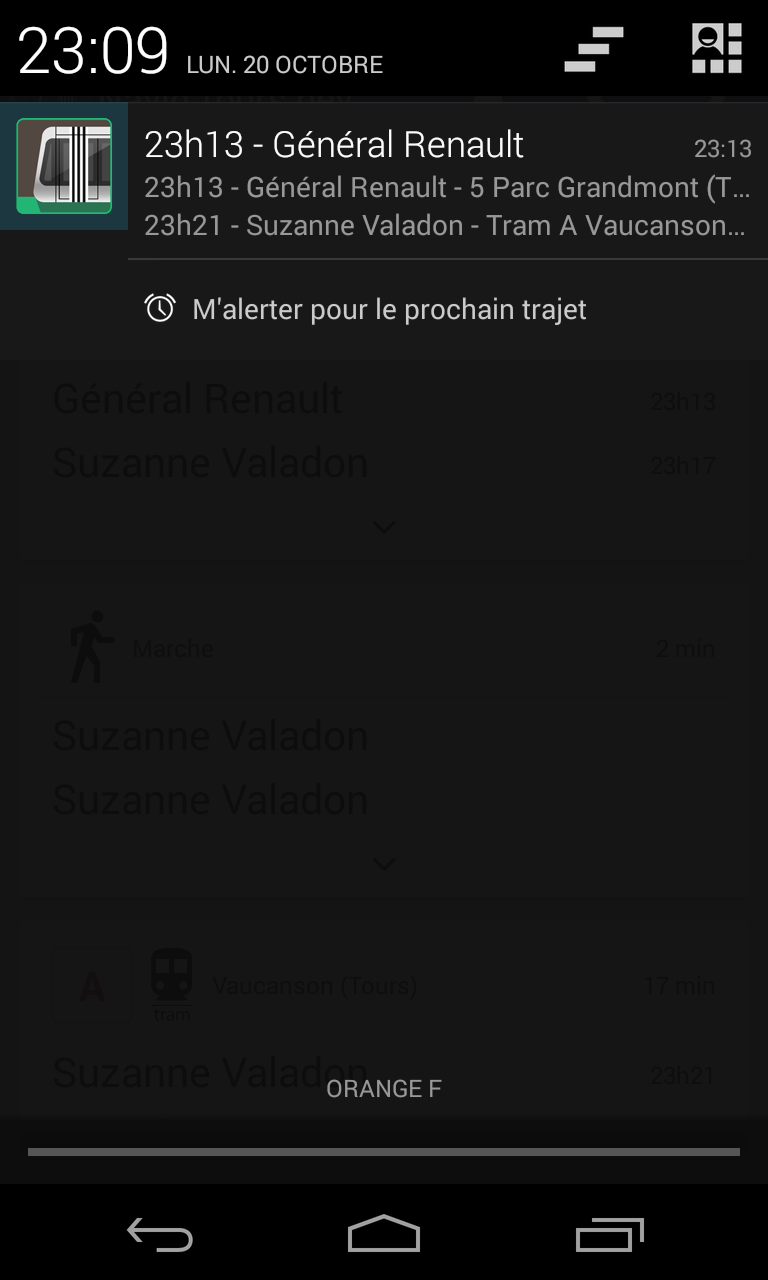Open the 23h13 Général Renault notification
Image resolution: width=768 pixels, height=1280 pixels.
click(x=440, y=182)
